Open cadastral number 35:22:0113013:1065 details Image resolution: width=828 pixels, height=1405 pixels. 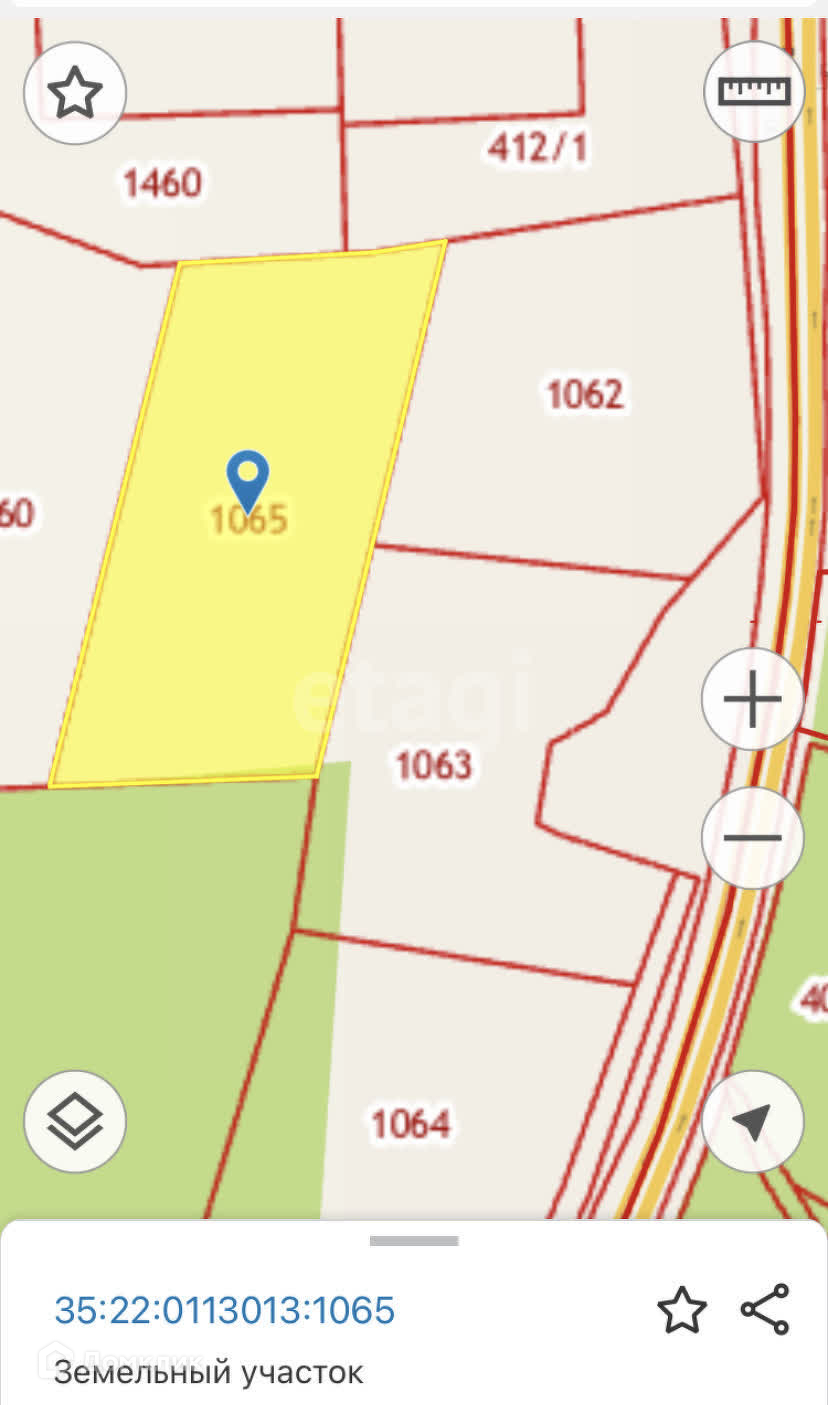tap(225, 1310)
